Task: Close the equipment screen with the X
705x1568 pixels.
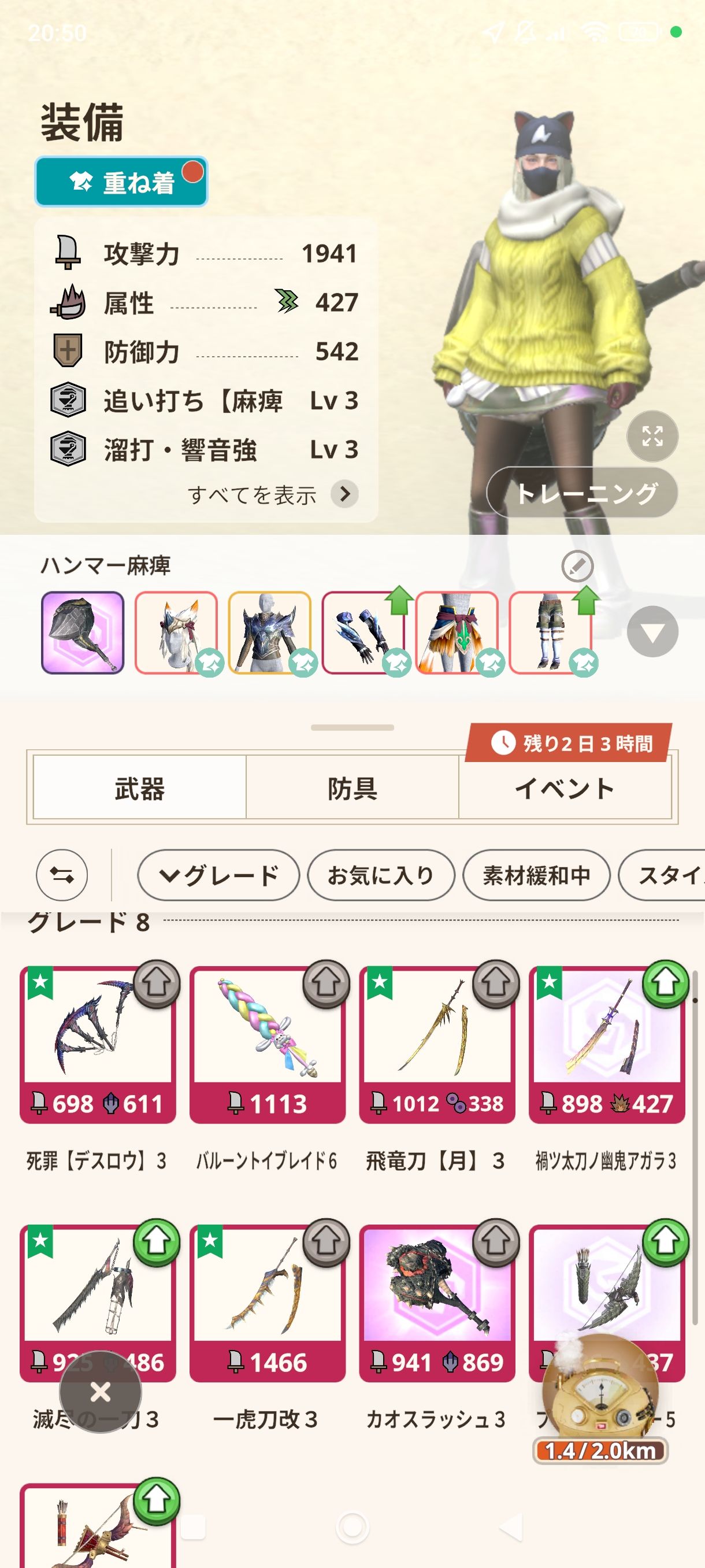Action: pyautogui.click(x=101, y=1392)
